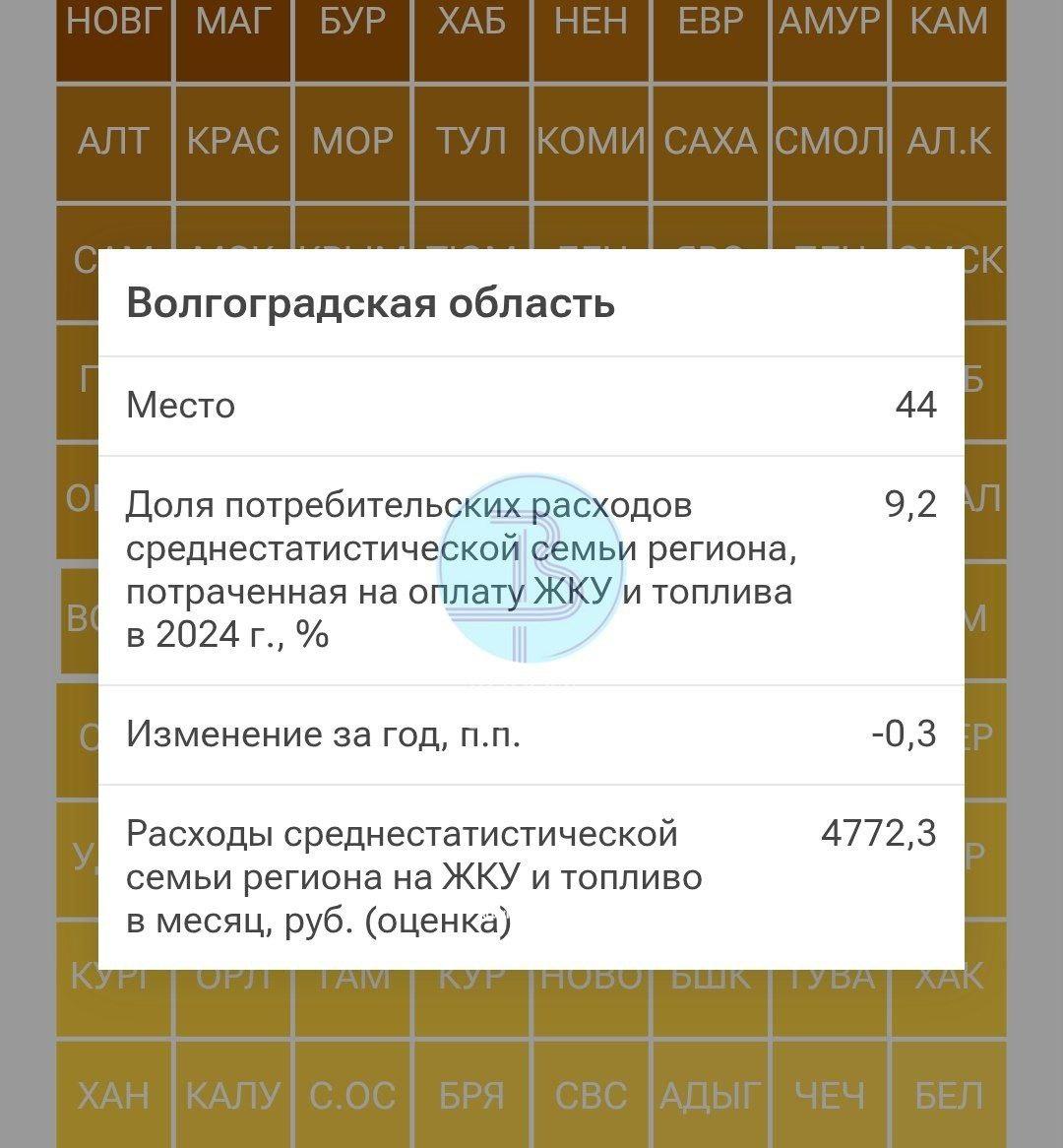Open the КАЛУ region tile
This screenshot has height=1148, width=1063.
click(233, 1095)
